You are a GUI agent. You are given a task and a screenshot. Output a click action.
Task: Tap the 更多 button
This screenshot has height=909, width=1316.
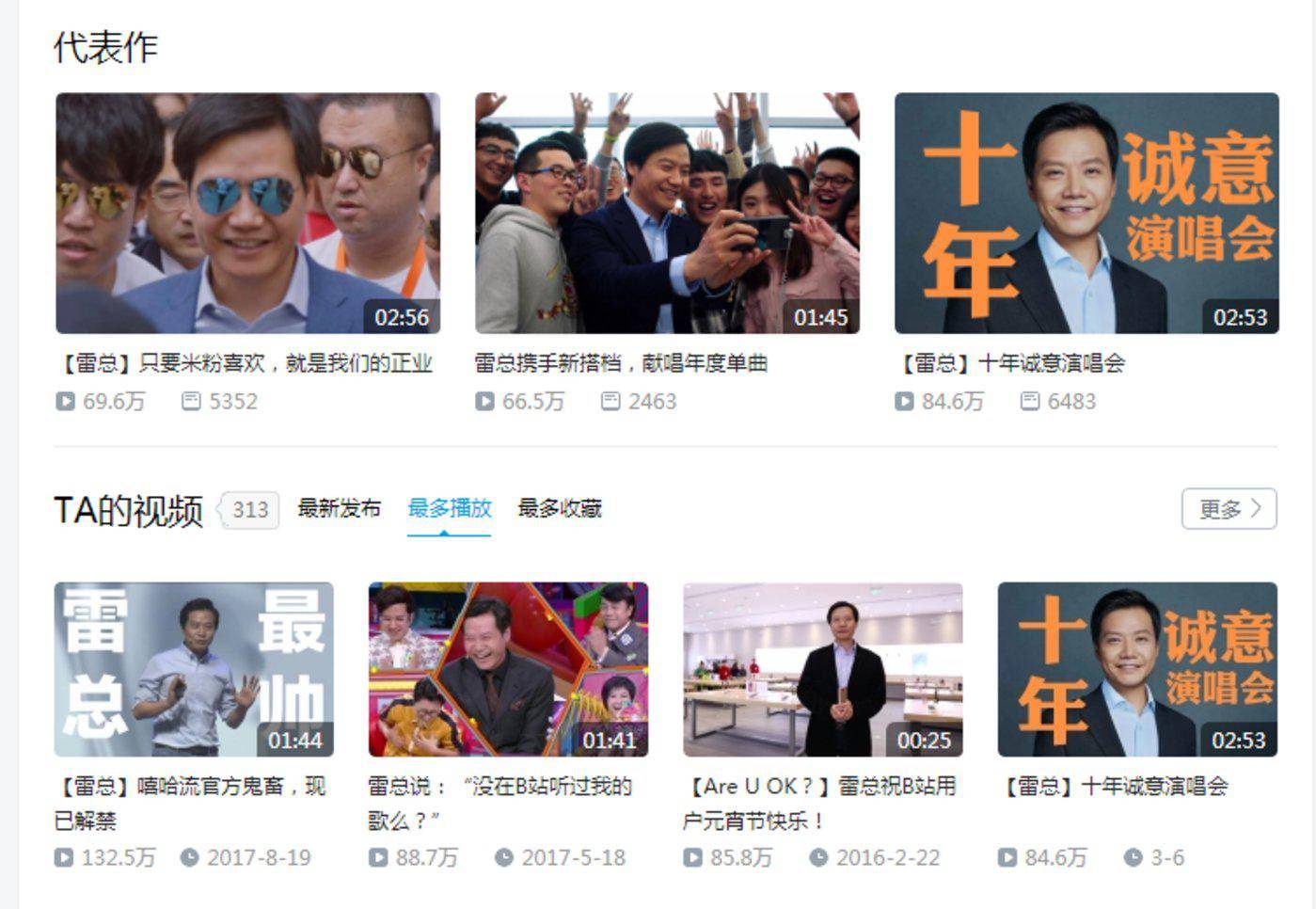(1229, 509)
